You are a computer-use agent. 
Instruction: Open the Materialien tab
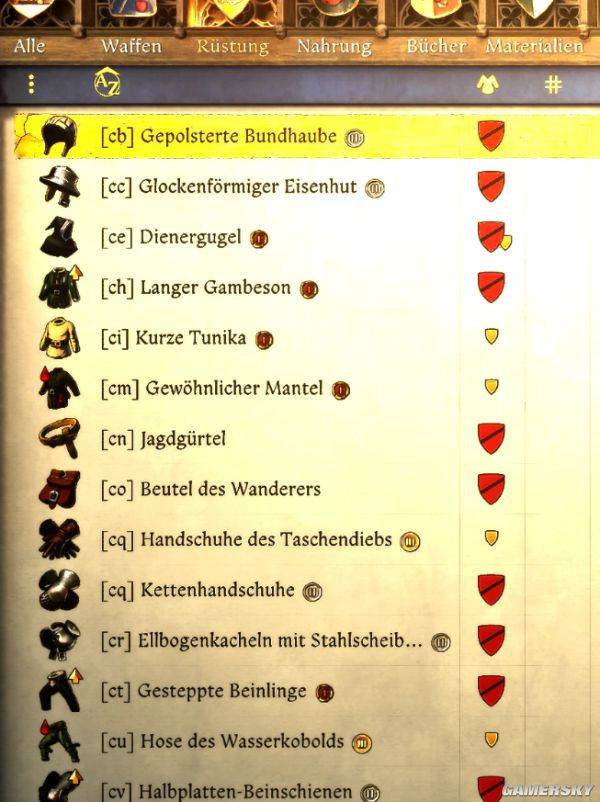[534, 46]
